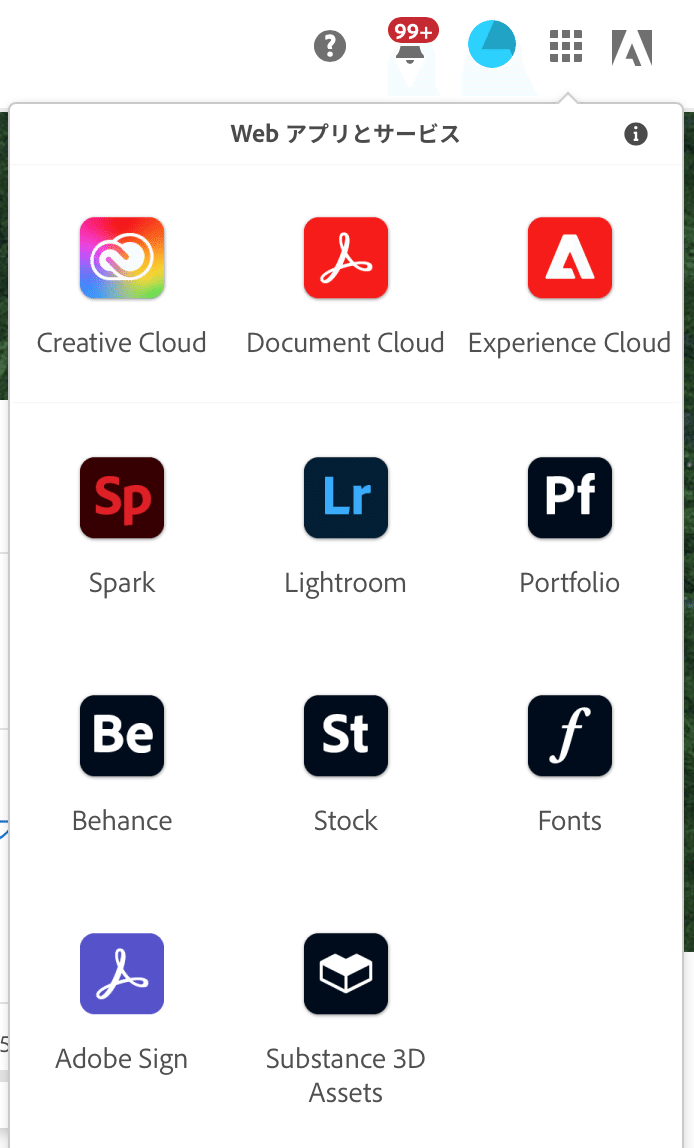
Task: Launch Experience Cloud
Action: tap(570, 259)
